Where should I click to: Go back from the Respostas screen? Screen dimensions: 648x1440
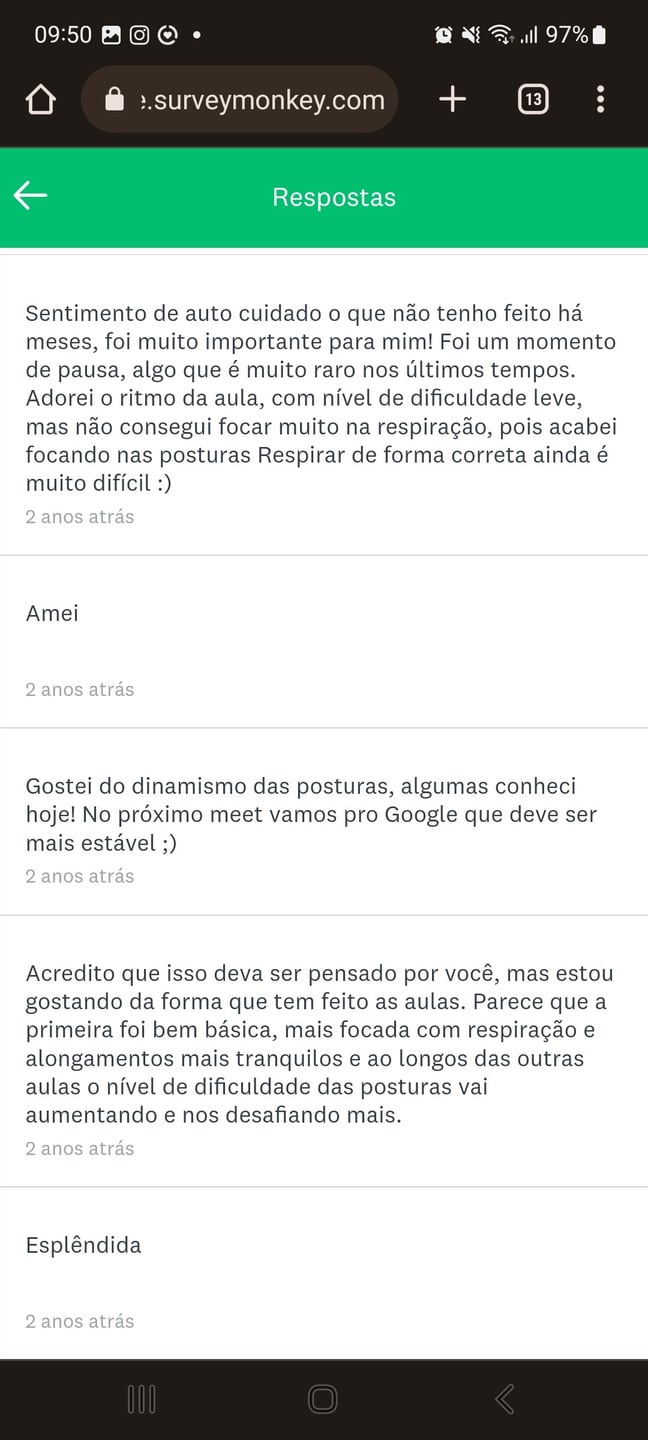[x=31, y=196]
